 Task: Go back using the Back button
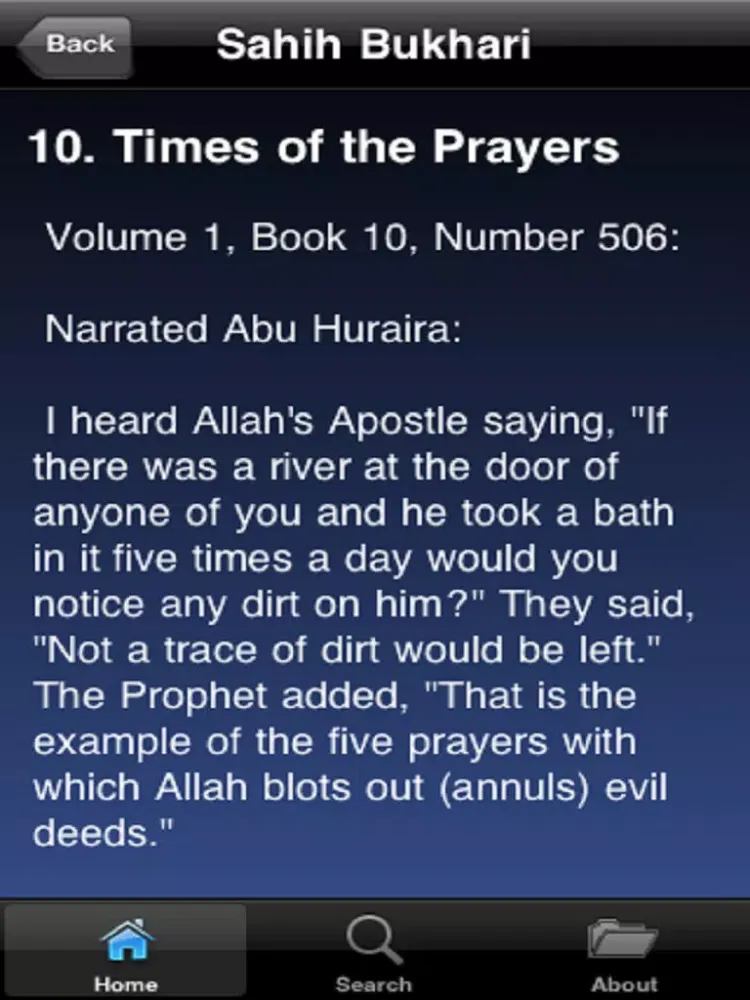(76, 45)
